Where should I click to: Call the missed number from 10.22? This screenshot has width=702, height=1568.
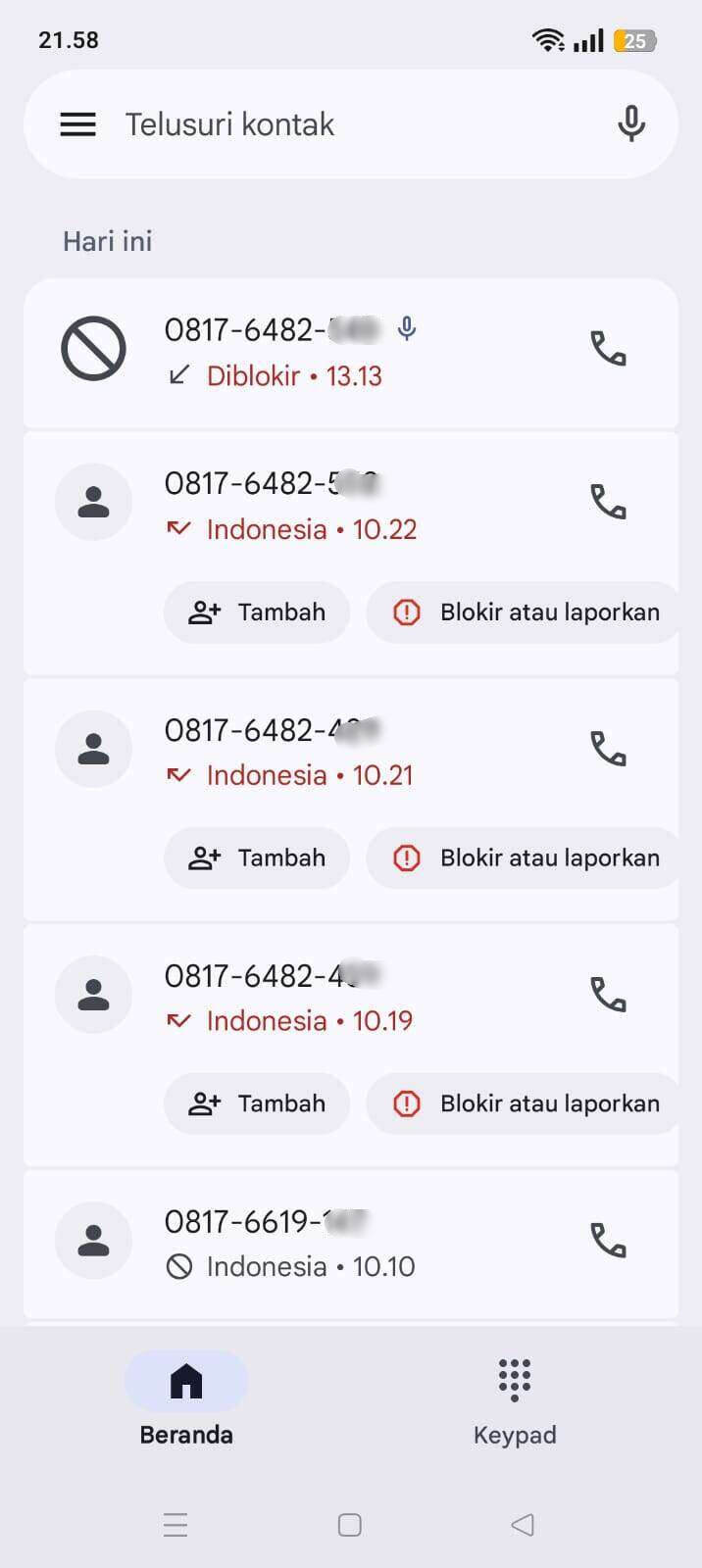608,502
